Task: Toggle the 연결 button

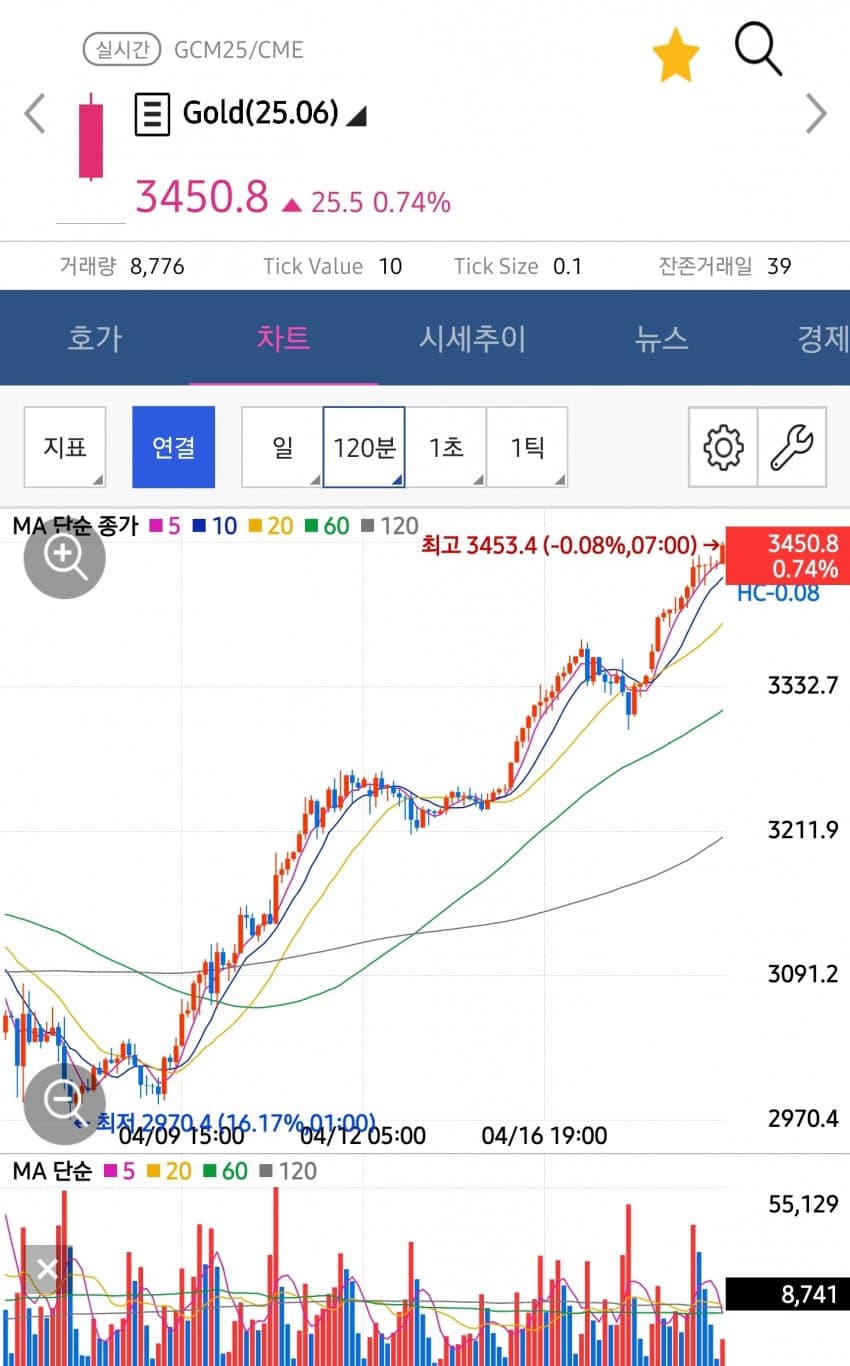Action: [173, 447]
